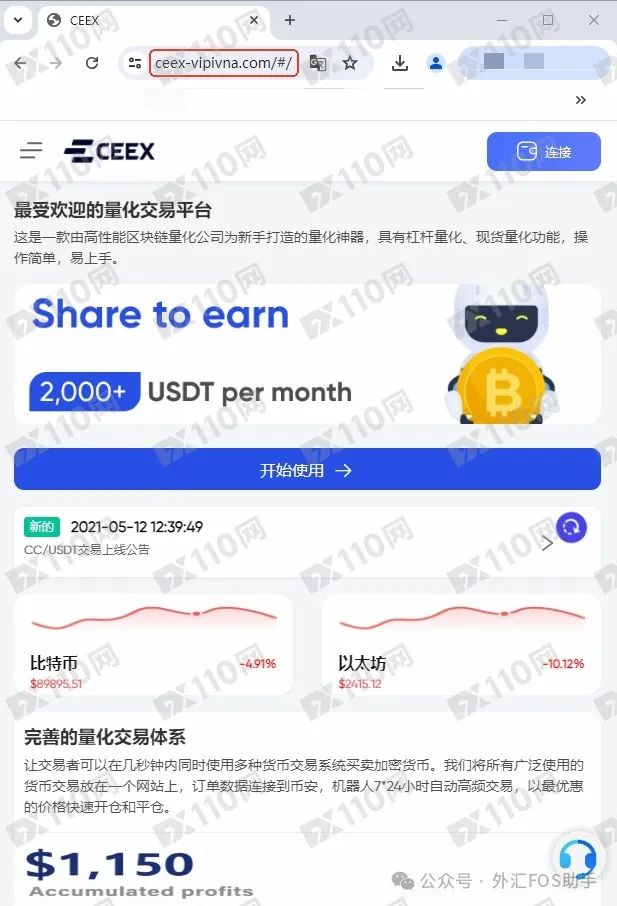Translate this page via translate icon
The width and height of the screenshot is (617, 906).
coord(318,63)
